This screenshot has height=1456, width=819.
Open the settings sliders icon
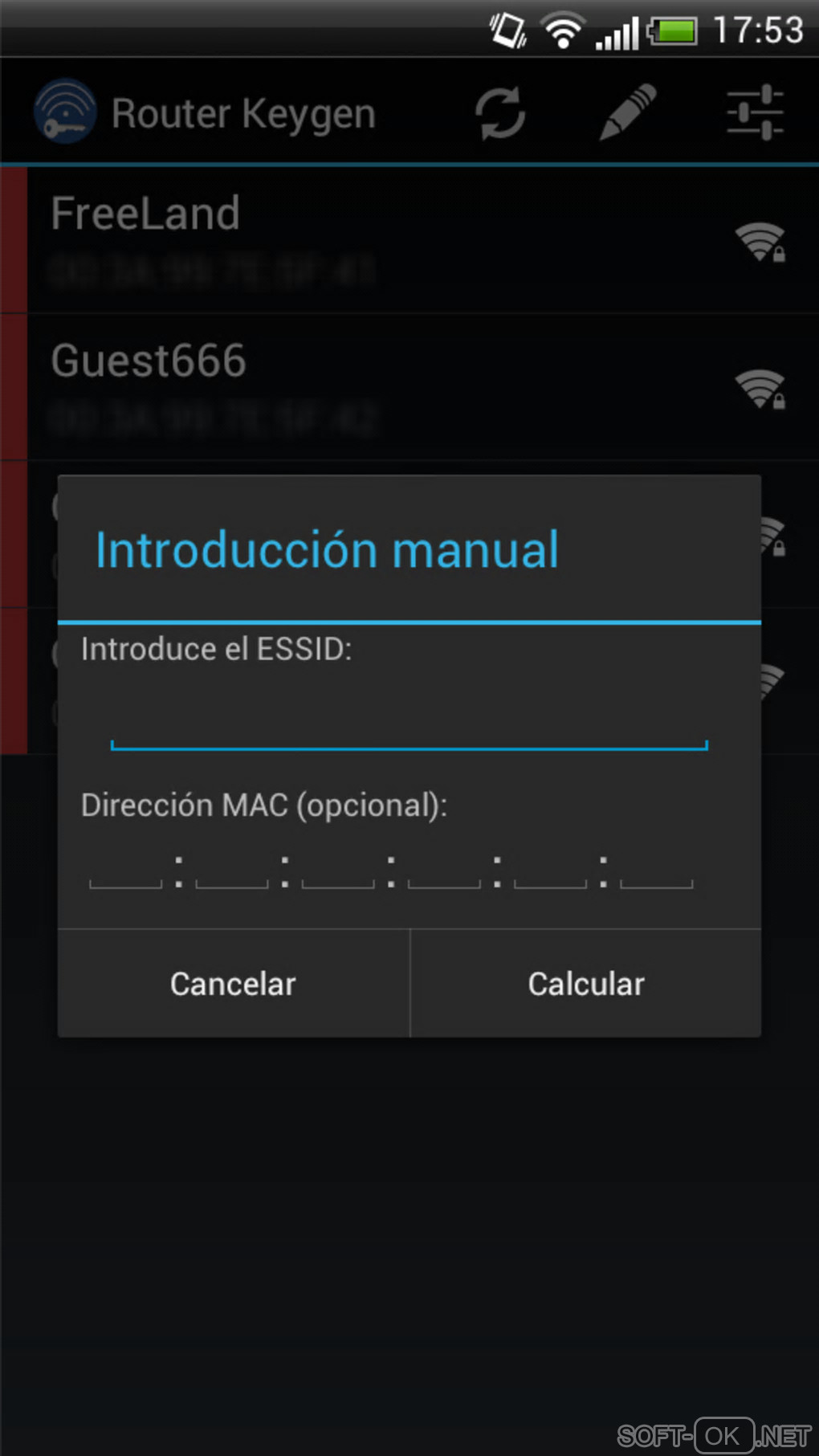755,112
